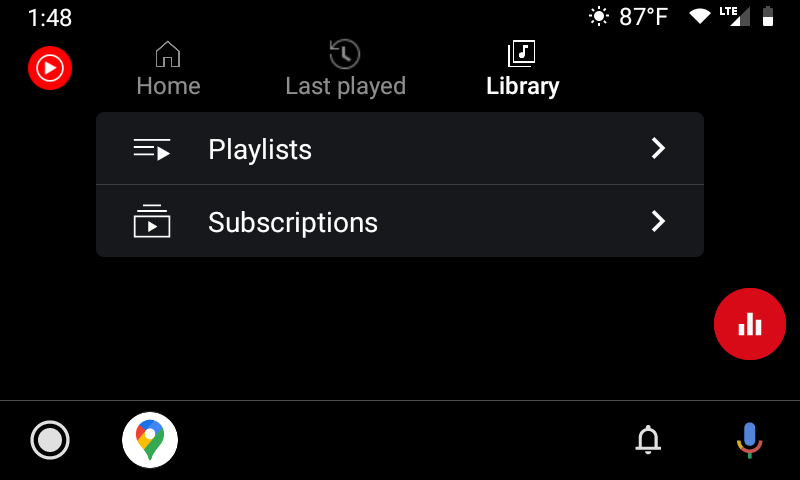
Task: Tap the red now-playing equalizer button
Action: click(750, 324)
